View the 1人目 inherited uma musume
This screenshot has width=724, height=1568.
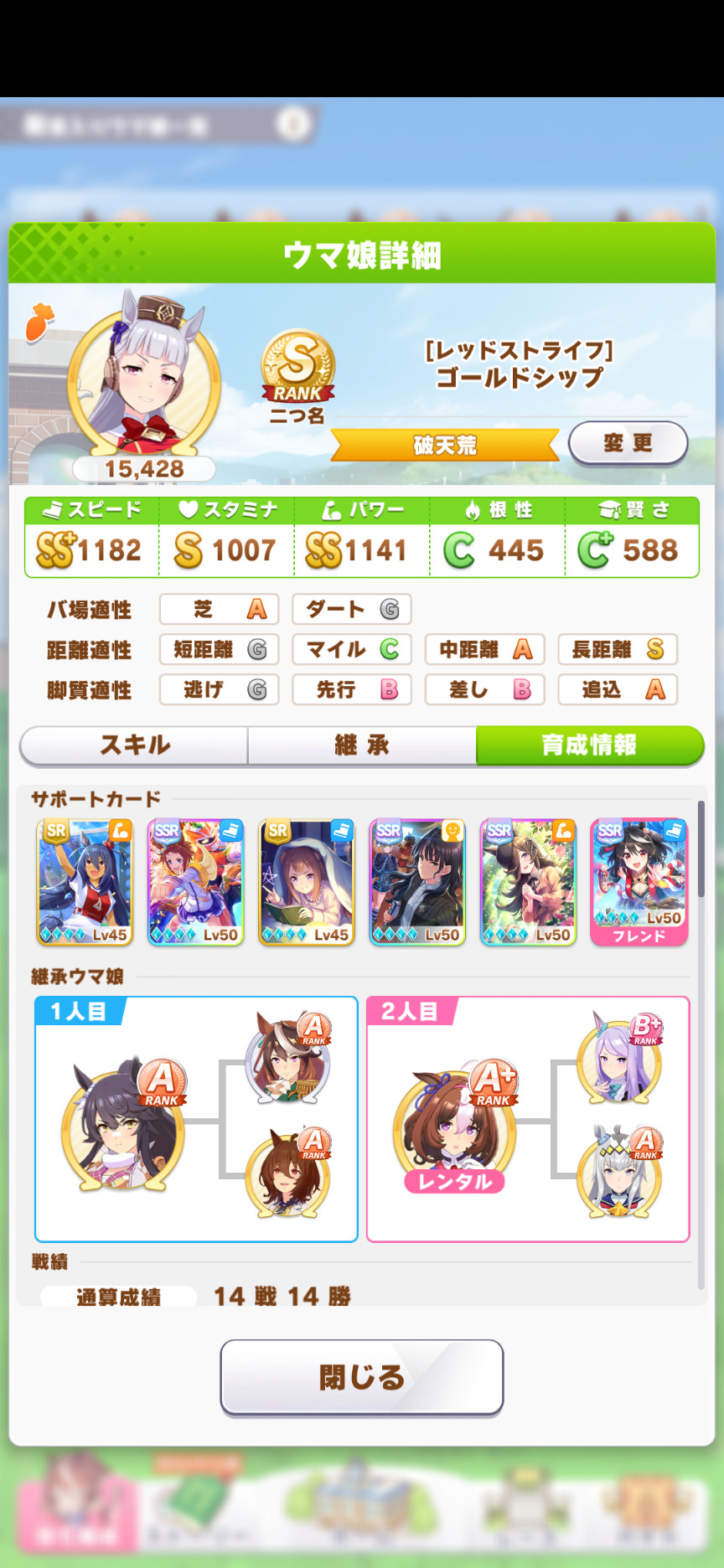click(x=122, y=1127)
